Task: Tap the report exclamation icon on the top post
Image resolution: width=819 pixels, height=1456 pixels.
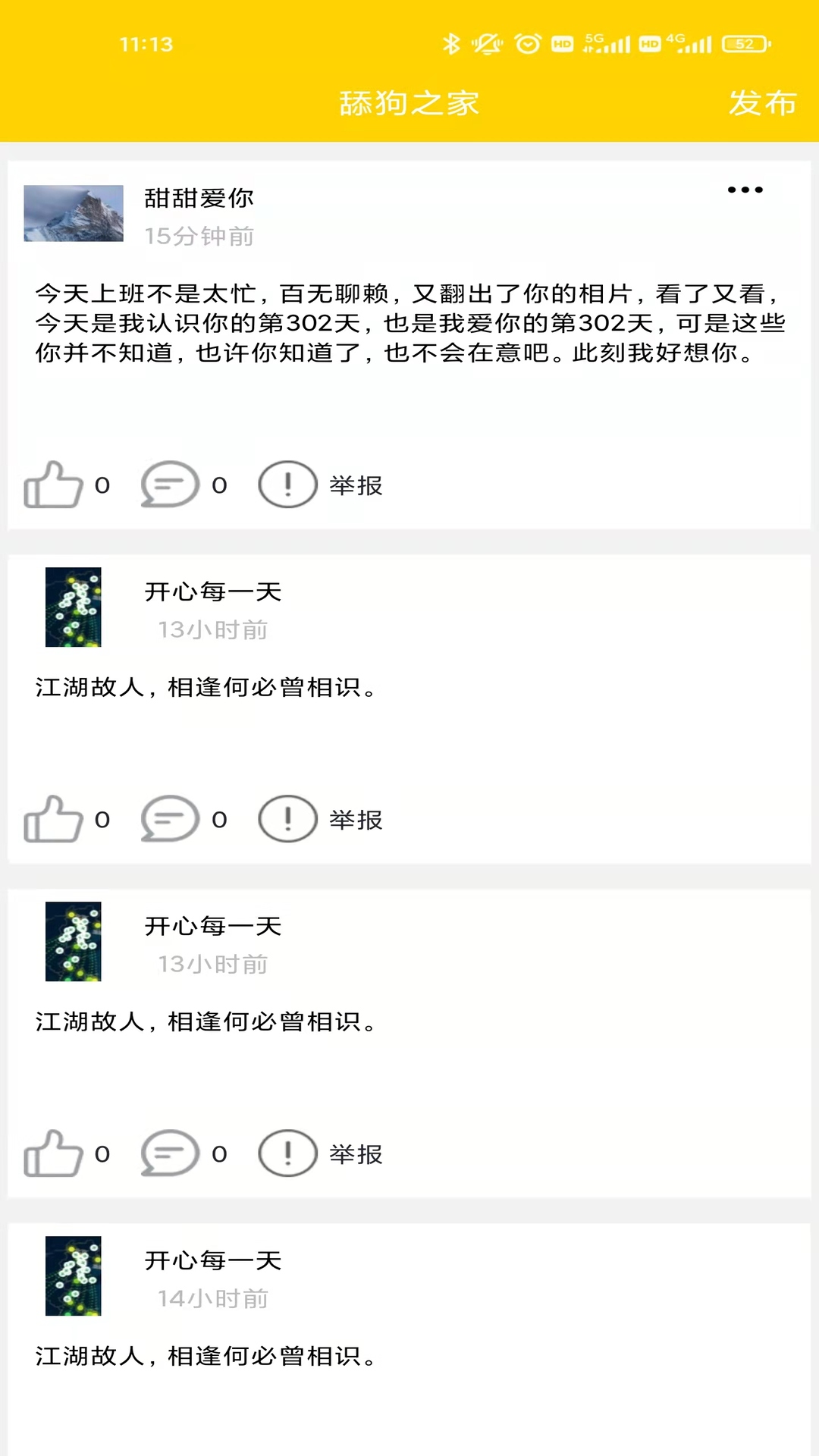Action: [x=287, y=485]
